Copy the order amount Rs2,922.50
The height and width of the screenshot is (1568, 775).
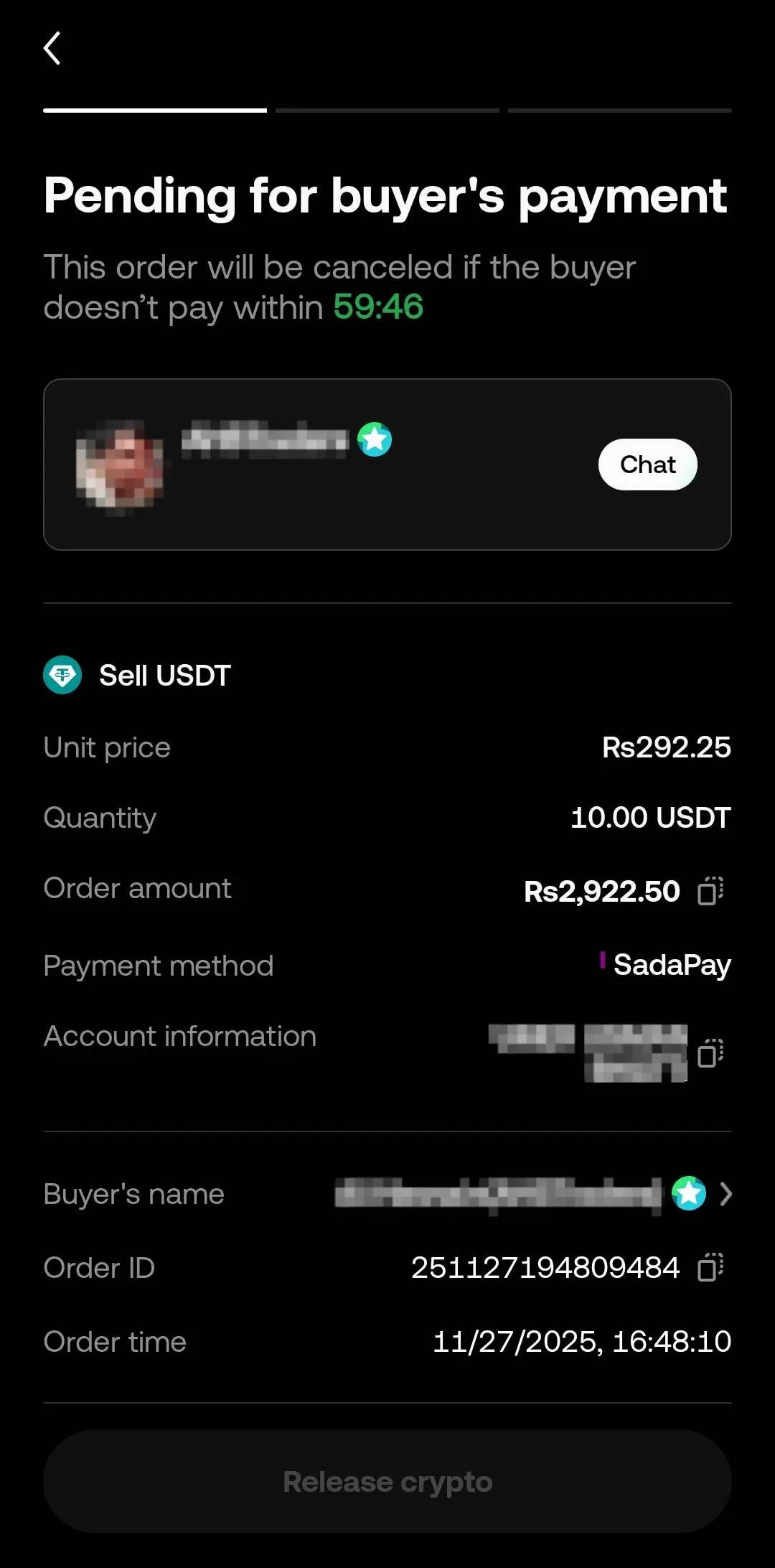point(710,890)
